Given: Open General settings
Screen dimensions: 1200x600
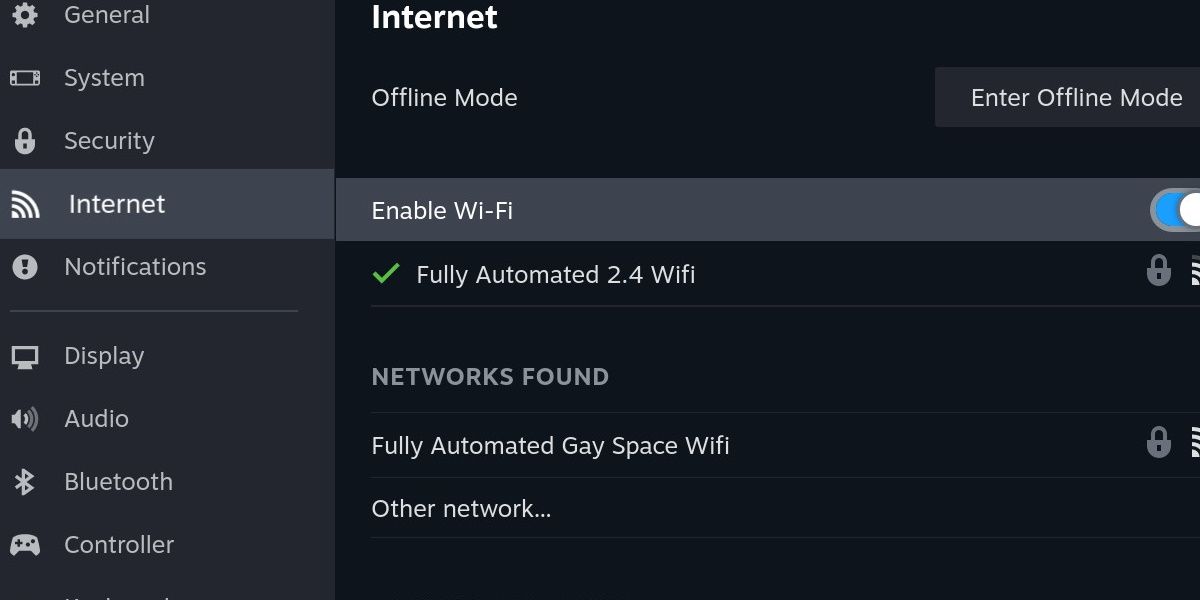Looking at the screenshot, I should 106,15.
